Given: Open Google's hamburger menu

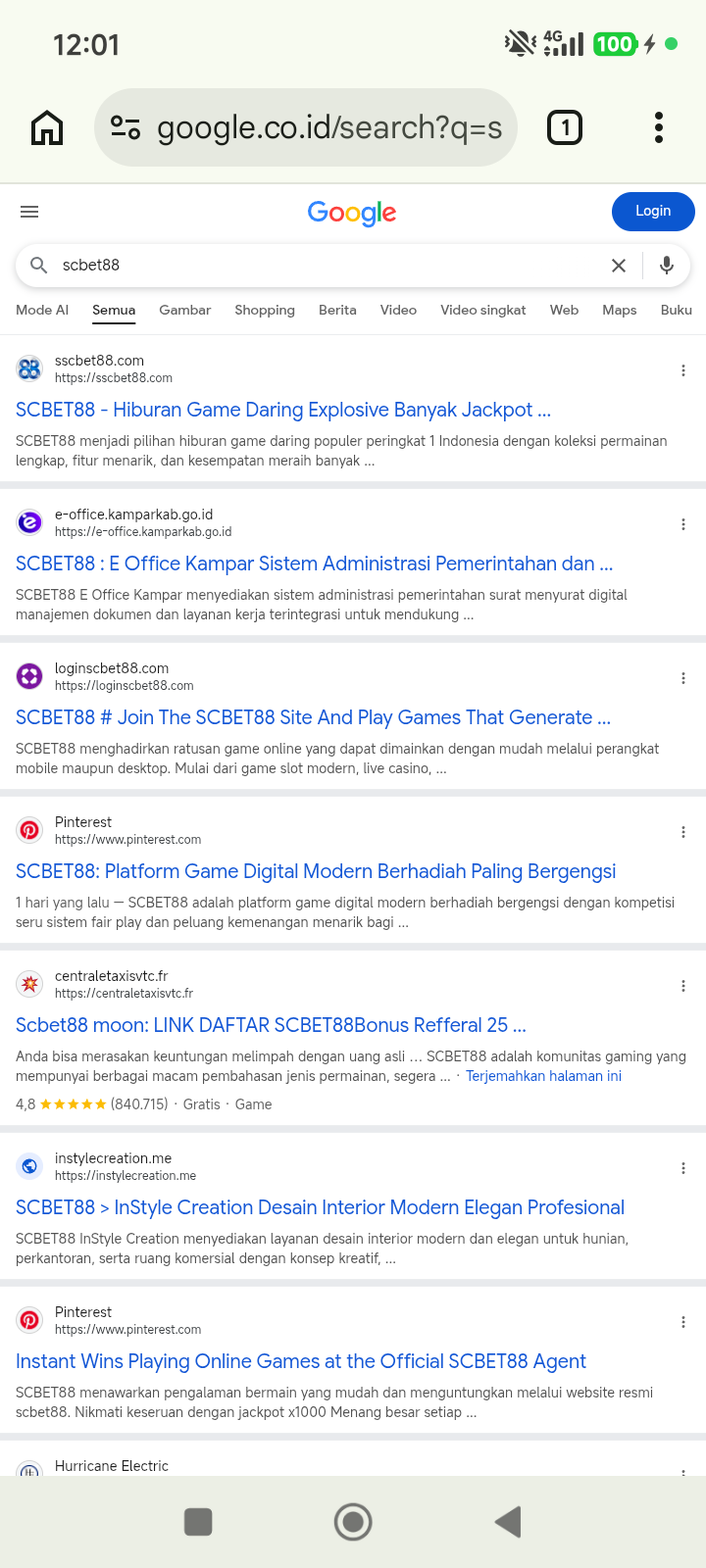Looking at the screenshot, I should 29,212.
